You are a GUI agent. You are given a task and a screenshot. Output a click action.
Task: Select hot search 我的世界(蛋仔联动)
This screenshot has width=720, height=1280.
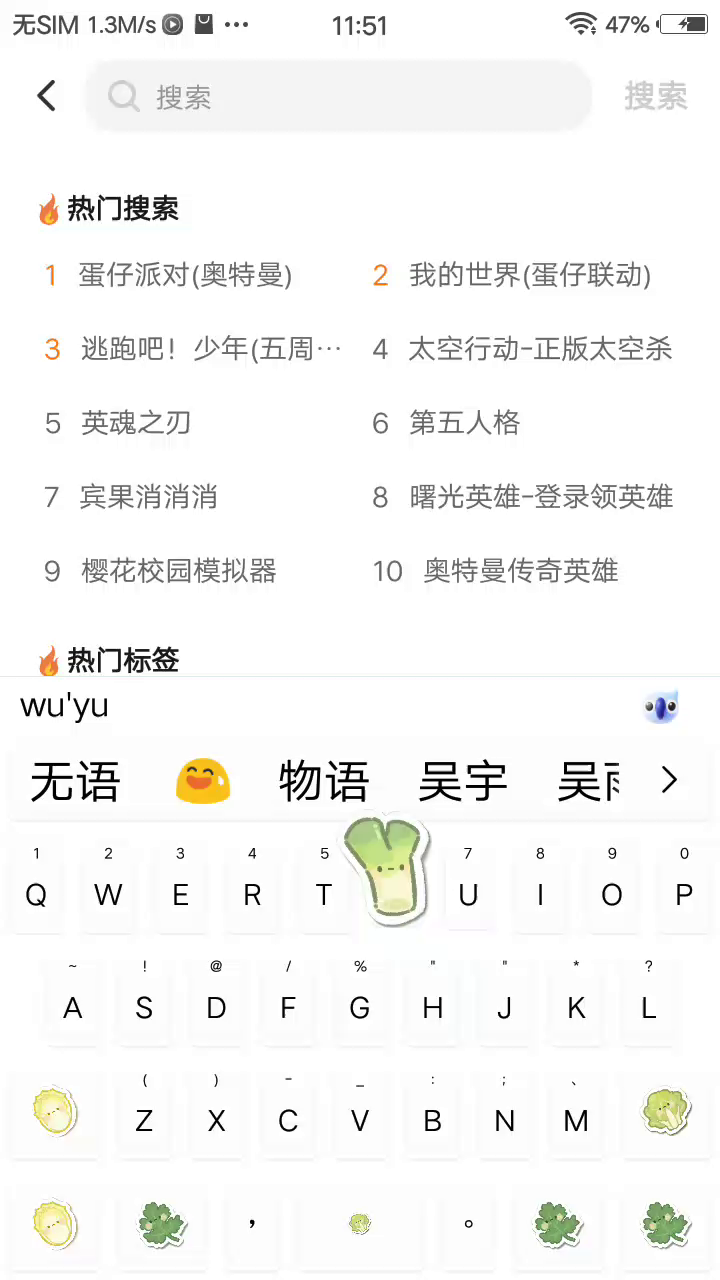(x=529, y=275)
